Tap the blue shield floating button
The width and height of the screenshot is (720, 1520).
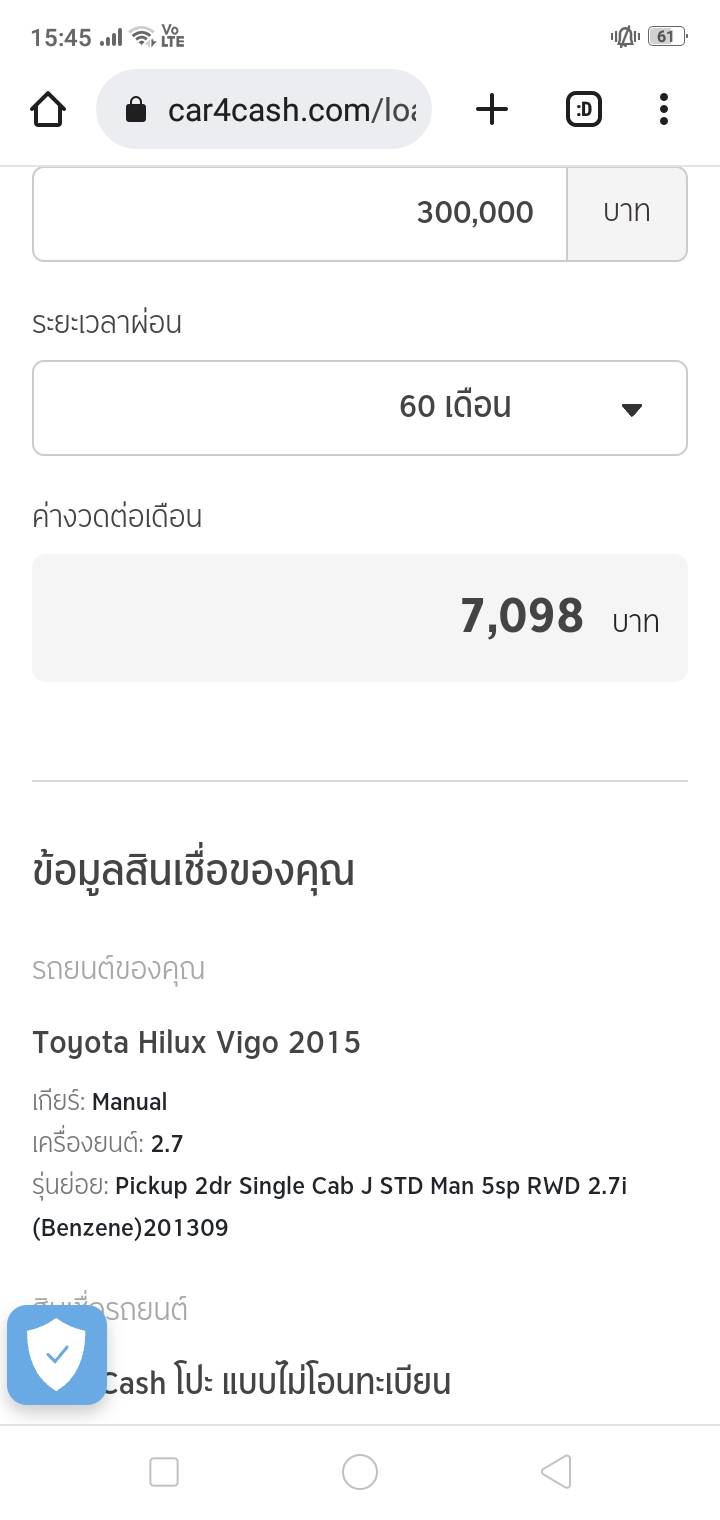coord(57,1354)
